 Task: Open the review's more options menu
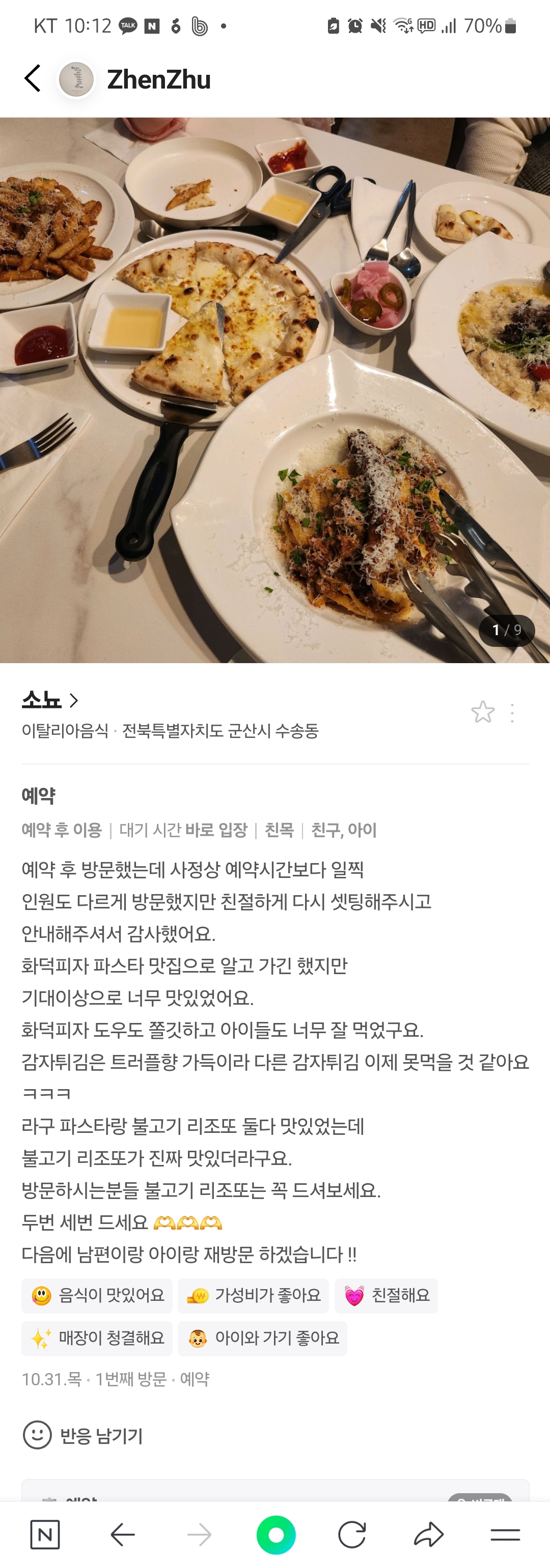coord(512,712)
